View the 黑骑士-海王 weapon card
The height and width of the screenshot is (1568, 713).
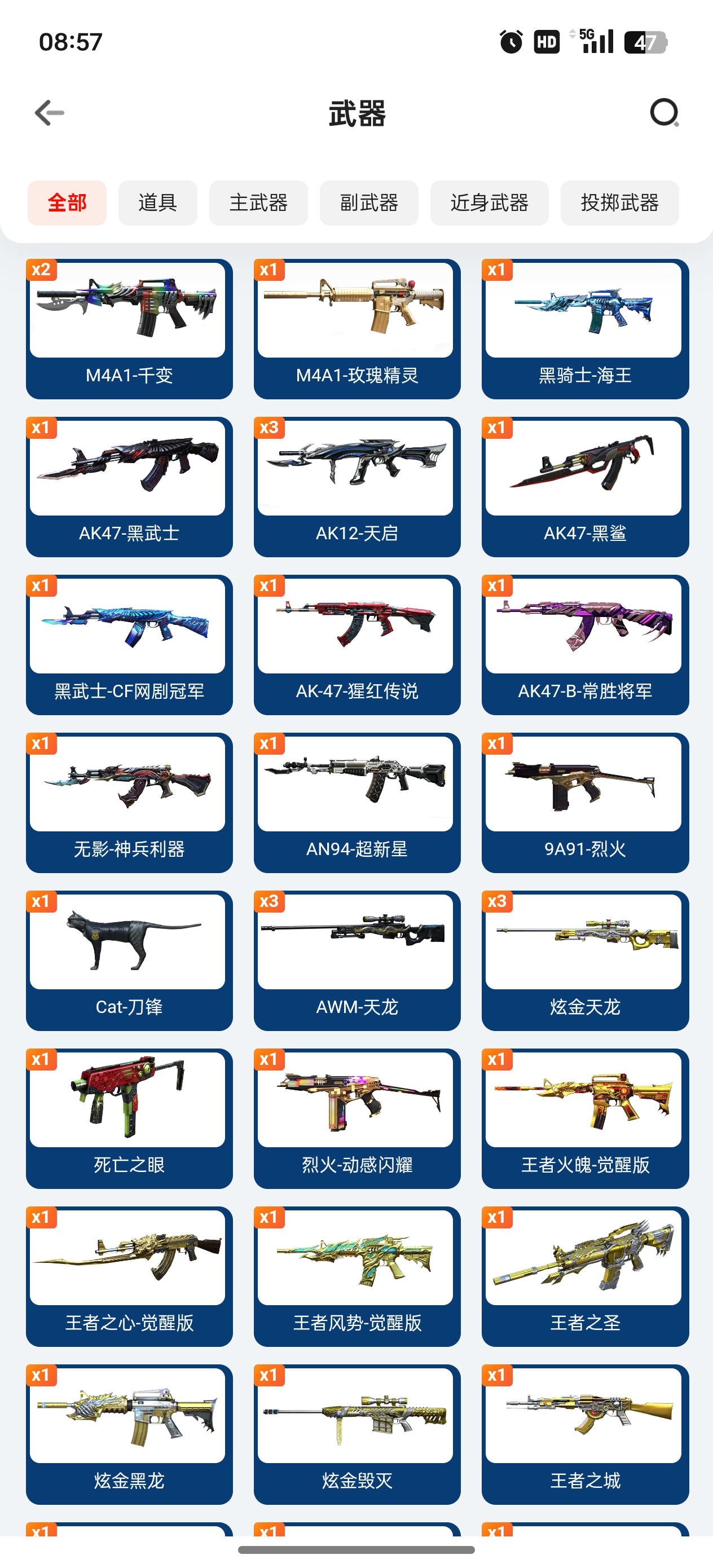click(x=584, y=329)
